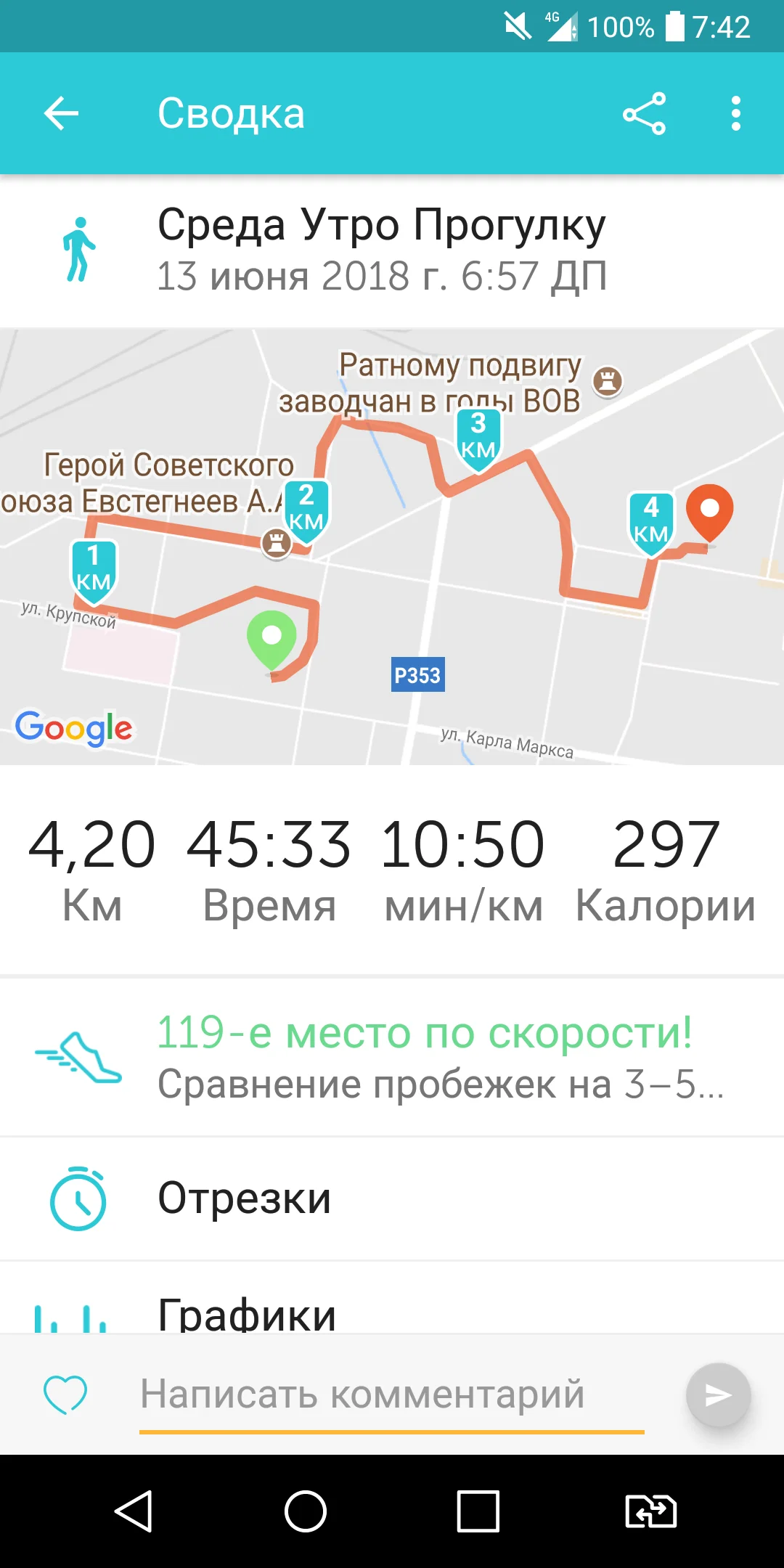Open the route map
Image resolution: width=784 pixels, height=1568 pixels.
click(392, 547)
